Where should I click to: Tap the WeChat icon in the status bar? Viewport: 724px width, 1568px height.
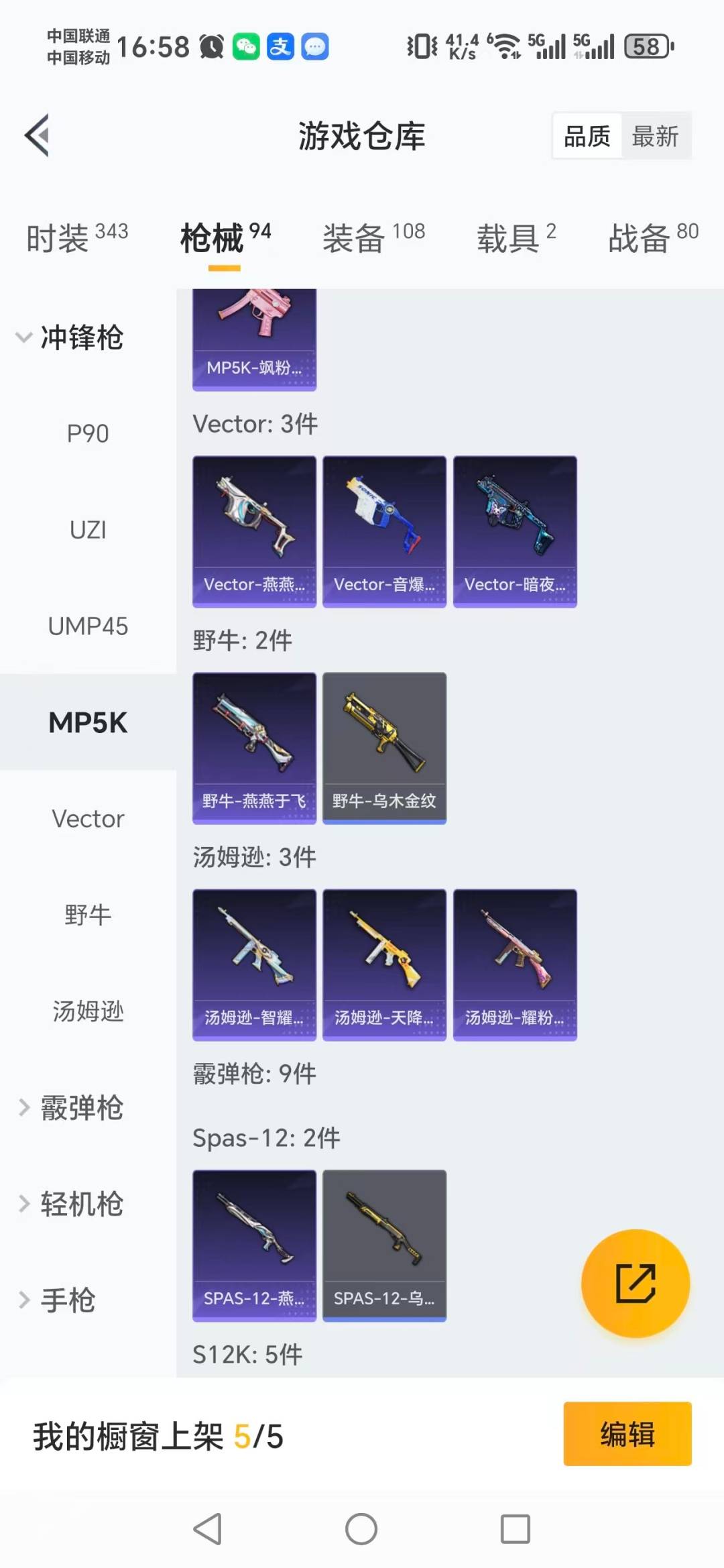[245, 46]
